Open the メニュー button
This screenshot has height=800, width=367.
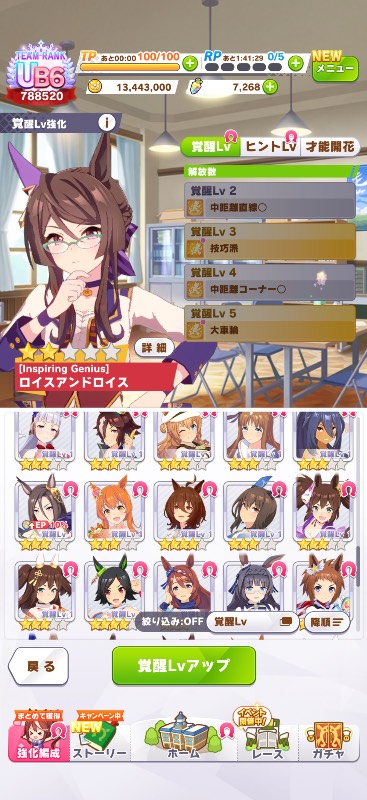[x=335, y=68]
